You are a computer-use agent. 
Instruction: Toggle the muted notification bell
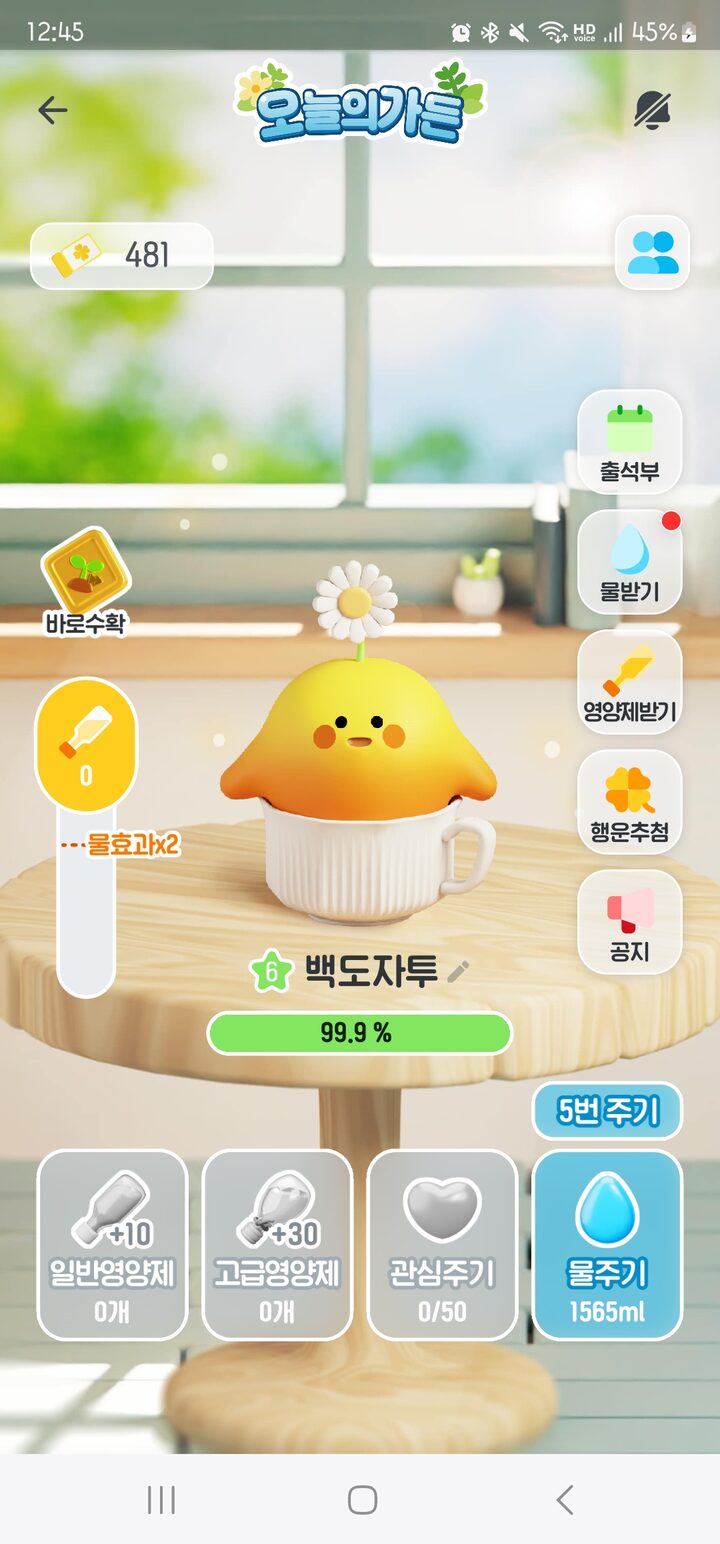(x=652, y=110)
